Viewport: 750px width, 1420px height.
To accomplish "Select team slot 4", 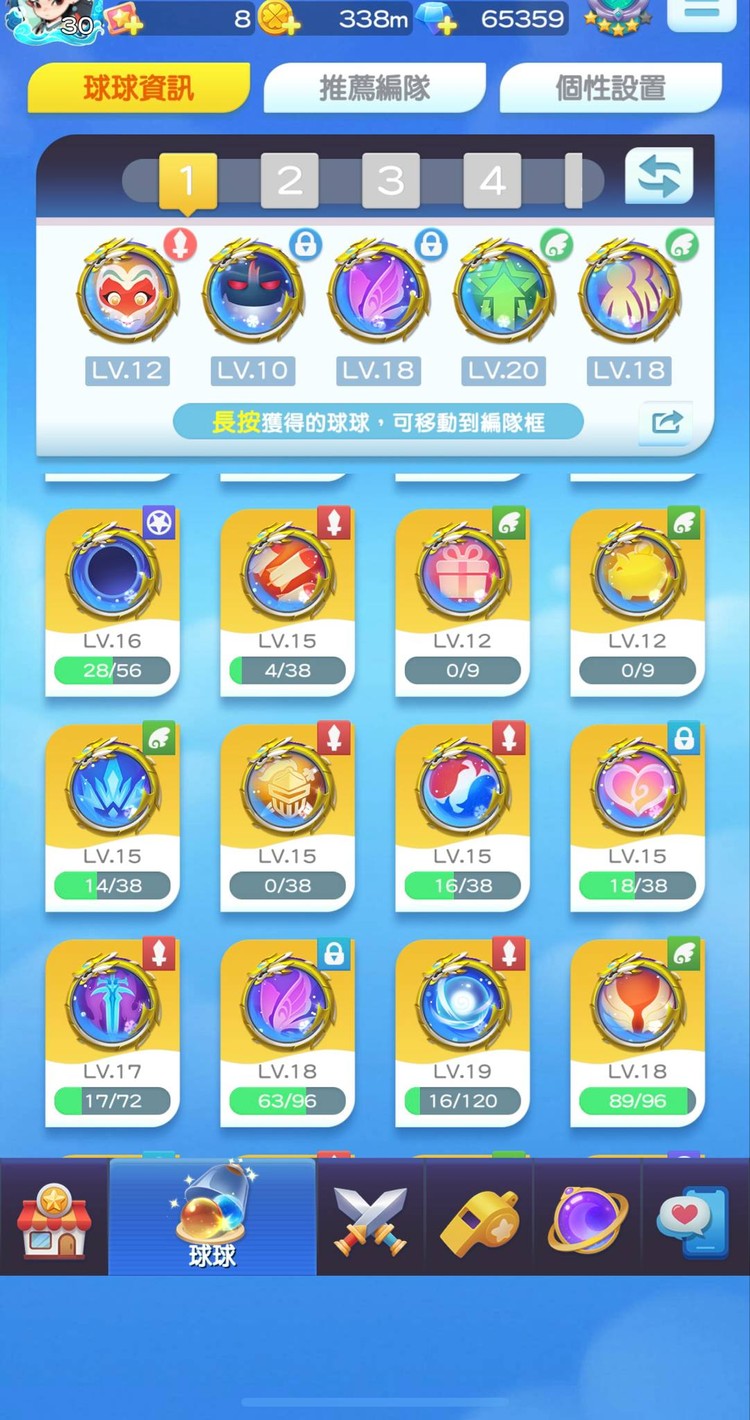I will click(x=492, y=181).
